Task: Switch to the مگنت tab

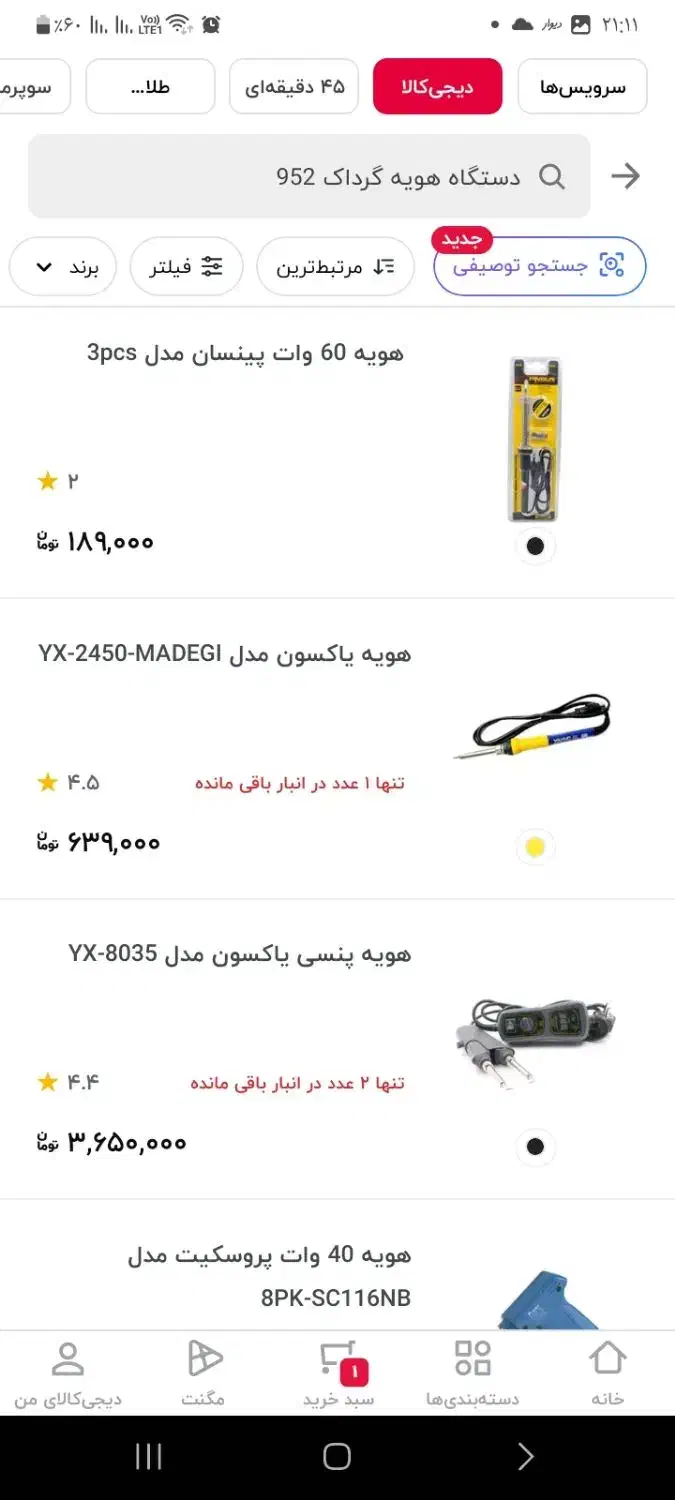Action: (203, 1373)
